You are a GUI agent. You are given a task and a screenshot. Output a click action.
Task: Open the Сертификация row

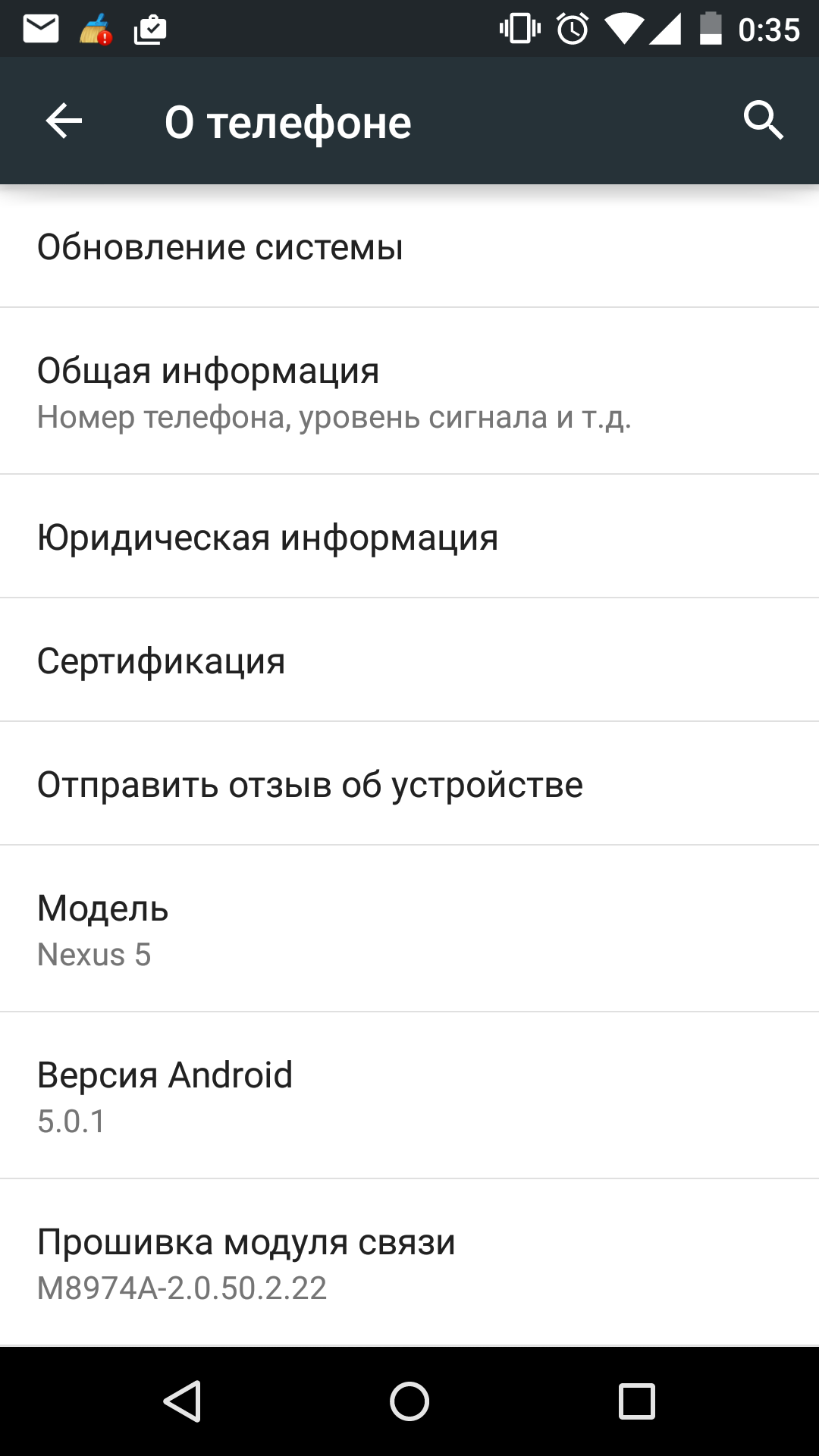[x=409, y=661]
